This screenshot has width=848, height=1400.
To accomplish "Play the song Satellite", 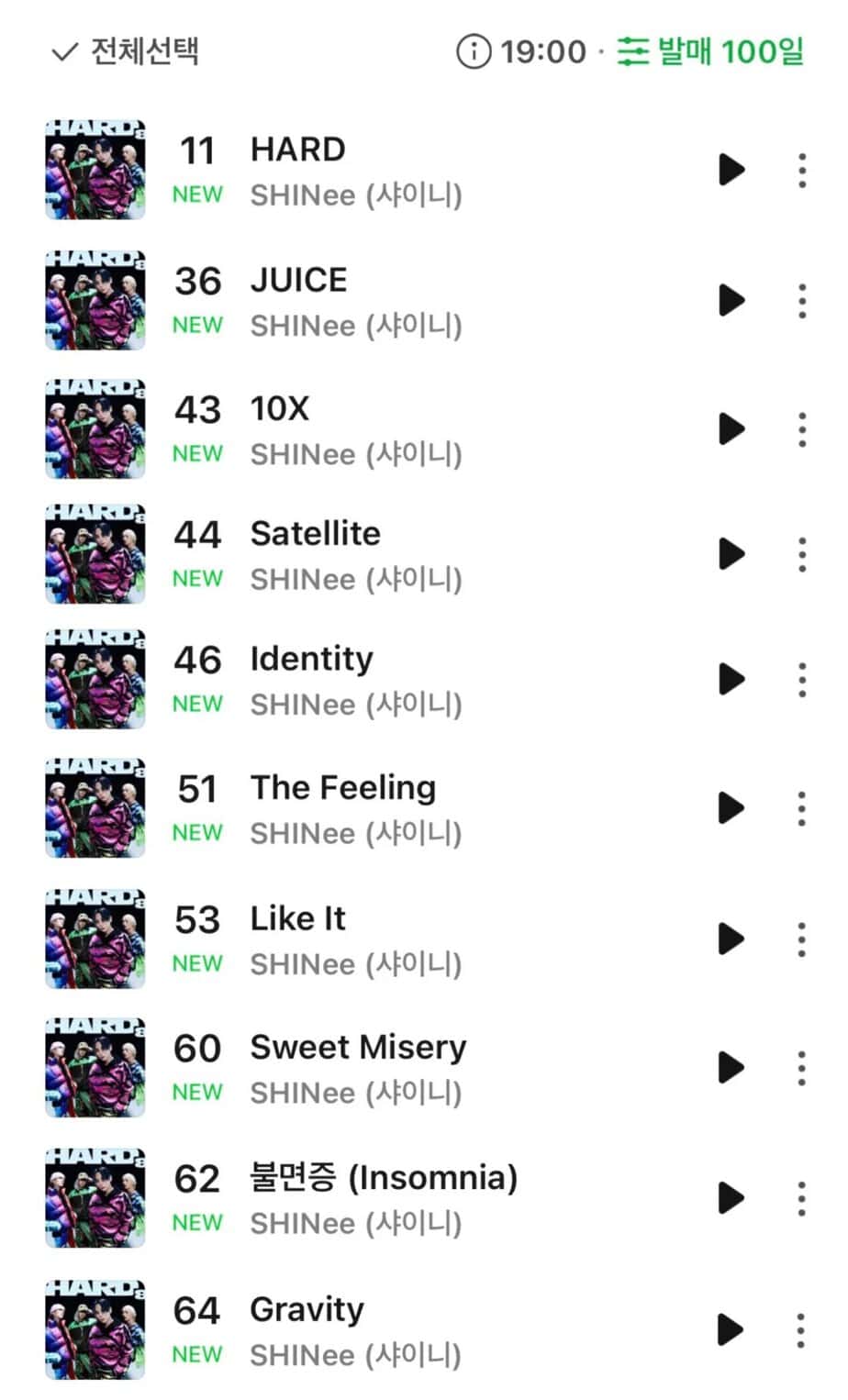I will 731,554.
